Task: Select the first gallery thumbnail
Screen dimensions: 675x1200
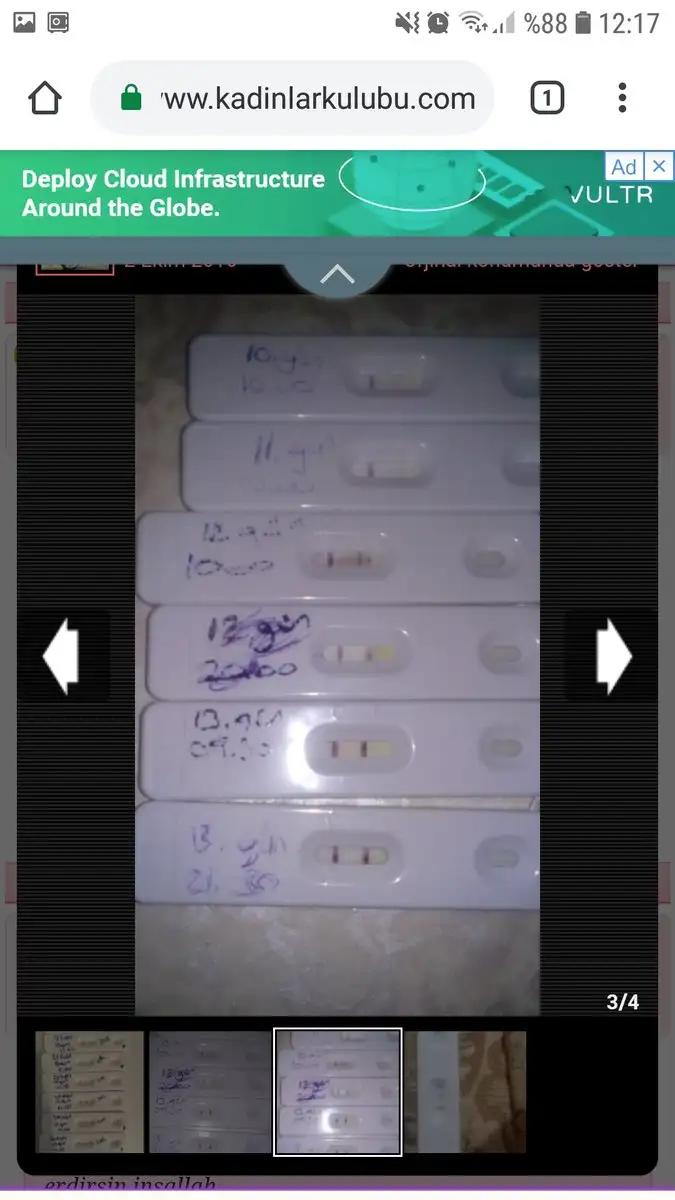Action: (x=90, y=1092)
